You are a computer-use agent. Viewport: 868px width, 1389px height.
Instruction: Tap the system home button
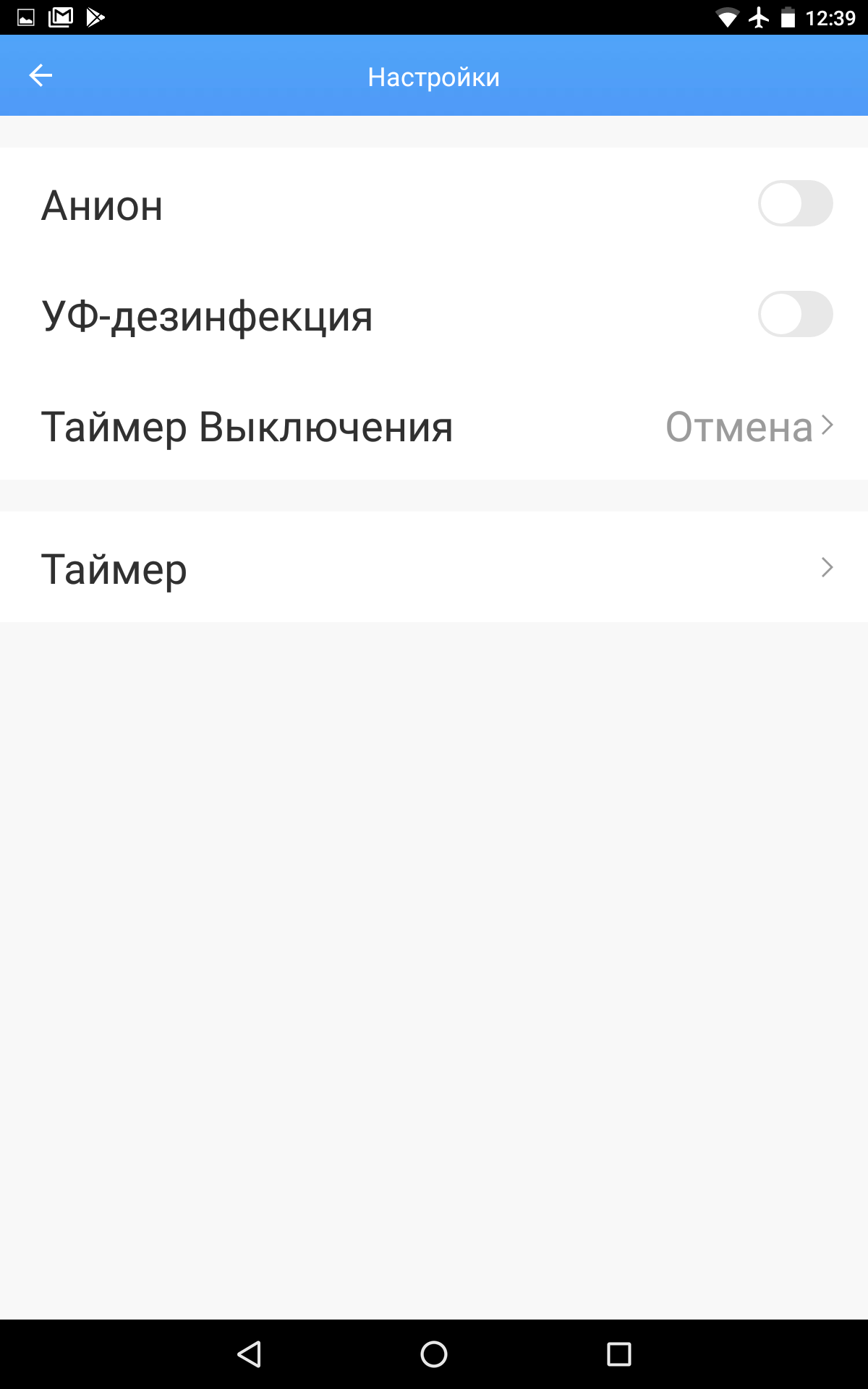click(x=434, y=1354)
